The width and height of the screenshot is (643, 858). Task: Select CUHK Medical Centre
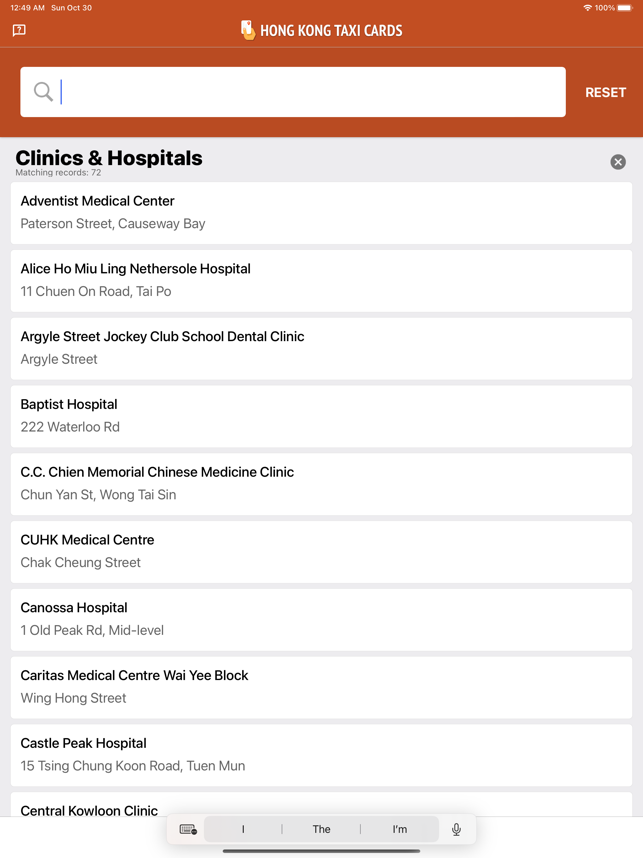click(321, 551)
